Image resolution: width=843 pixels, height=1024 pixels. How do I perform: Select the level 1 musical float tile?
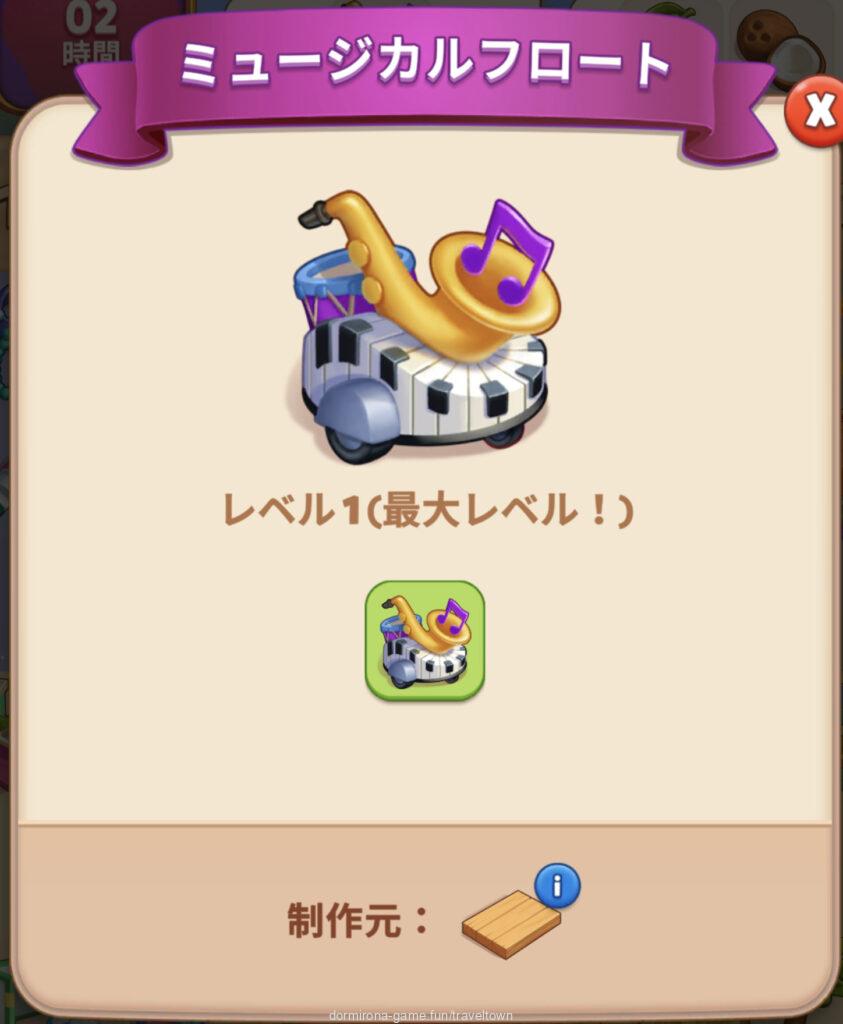(x=424, y=640)
